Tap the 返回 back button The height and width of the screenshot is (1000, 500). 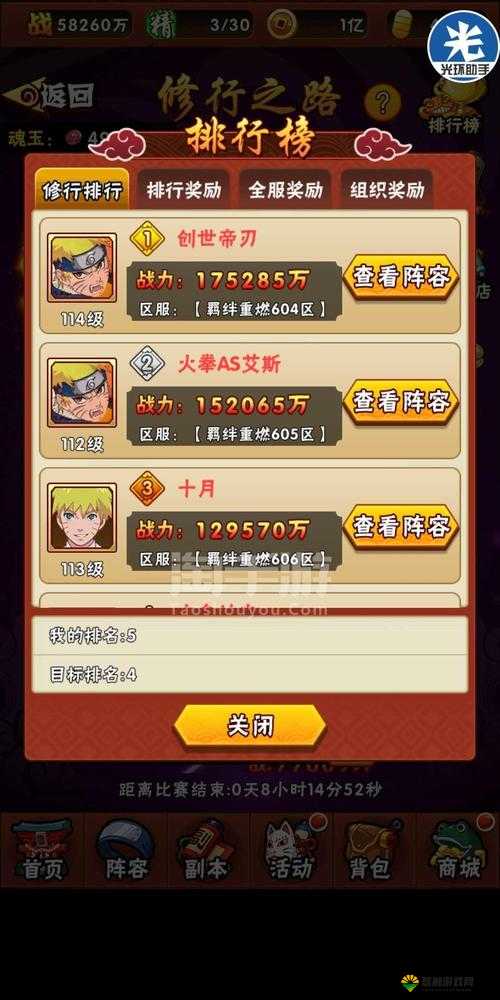(x=50, y=96)
